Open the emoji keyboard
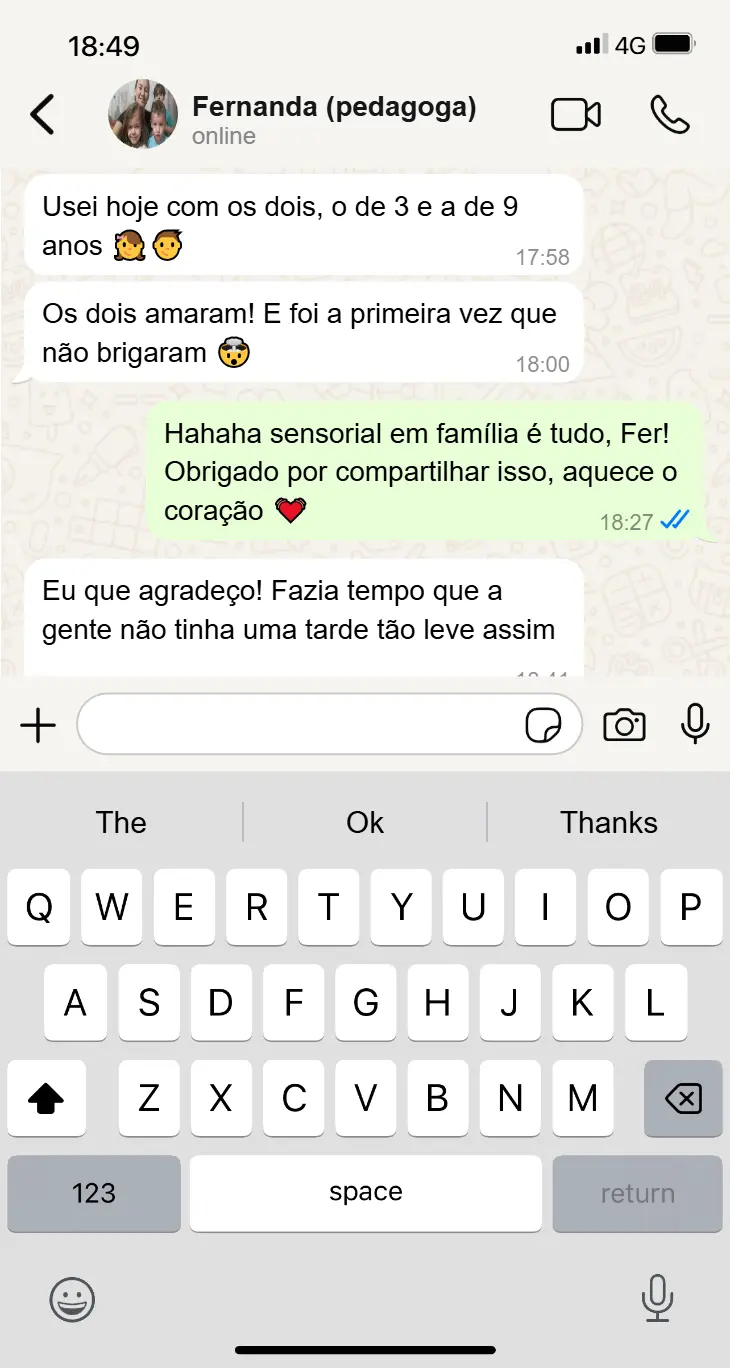Screen dimensions: 730x1368 point(72,1300)
